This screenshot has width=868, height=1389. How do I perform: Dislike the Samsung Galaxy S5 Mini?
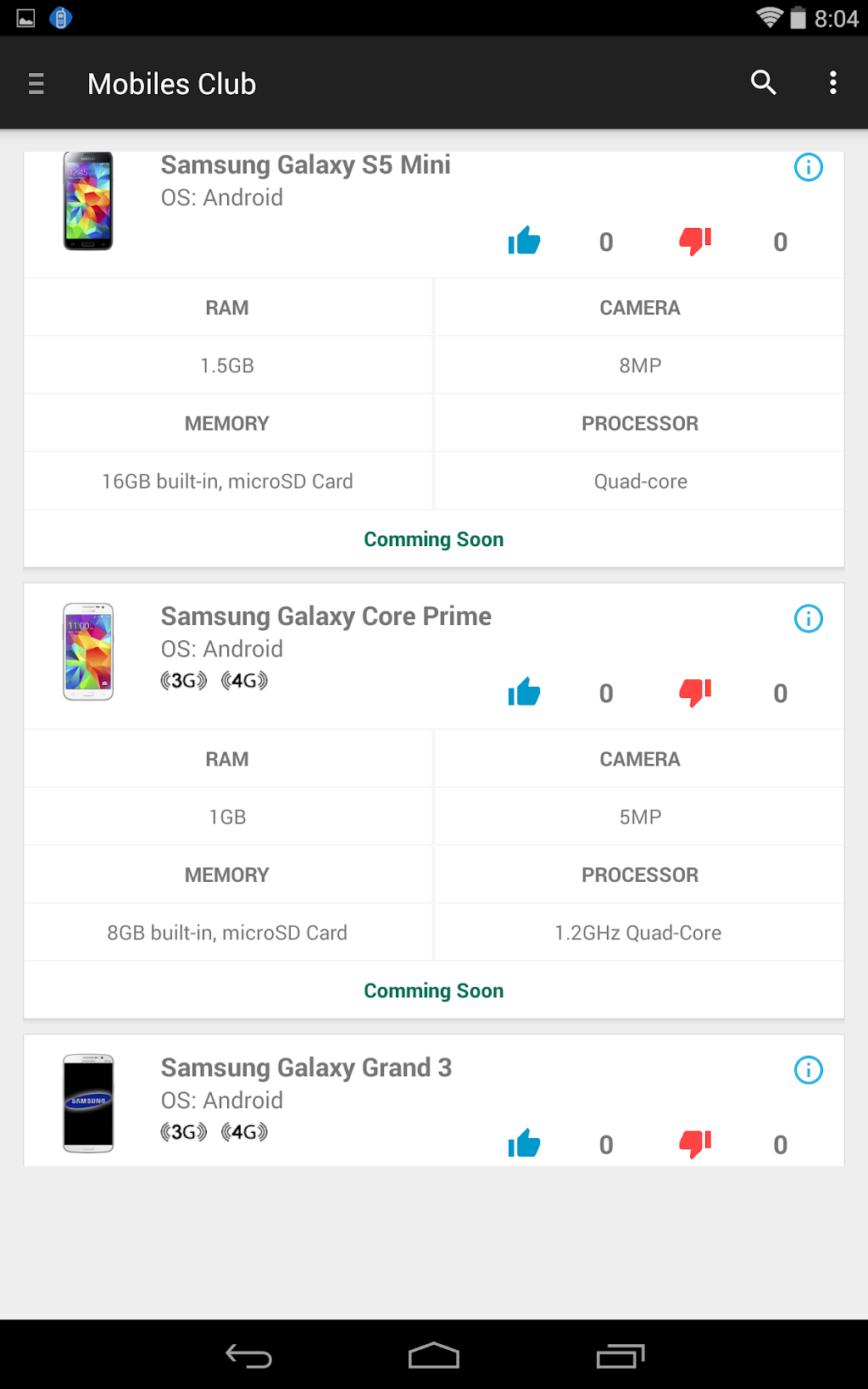pos(695,242)
